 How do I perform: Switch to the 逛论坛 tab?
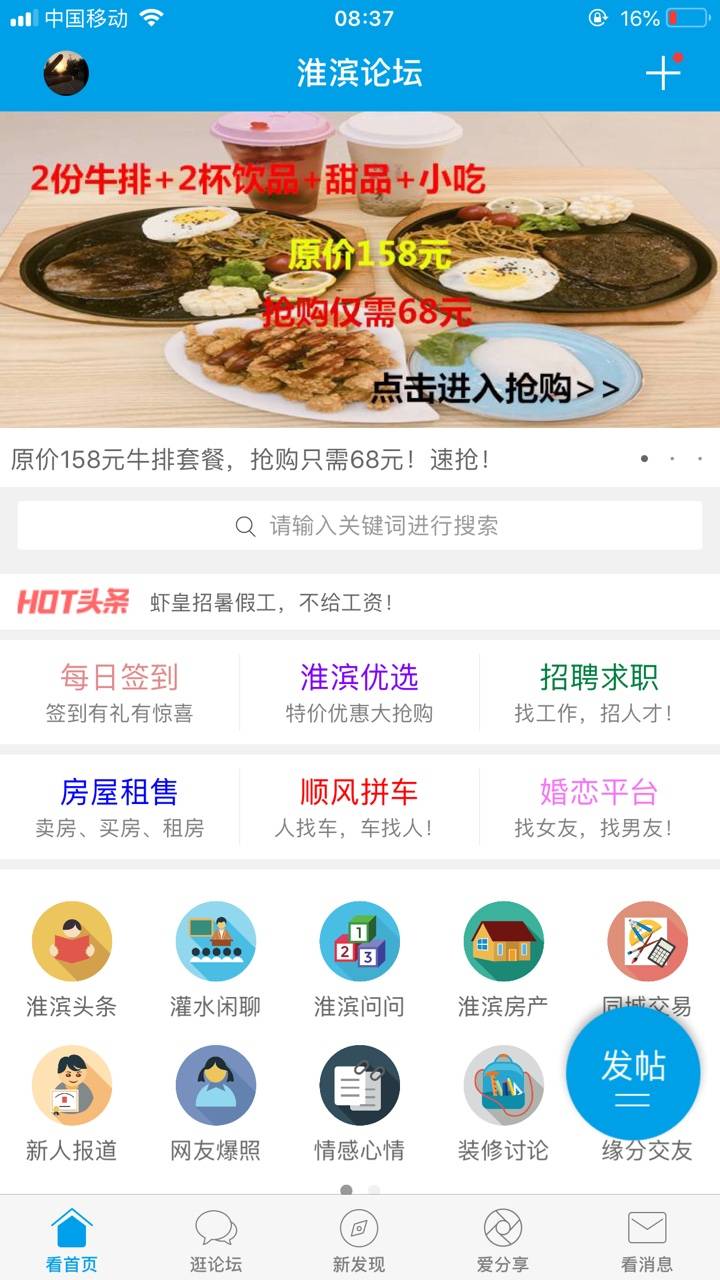point(216,1240)
